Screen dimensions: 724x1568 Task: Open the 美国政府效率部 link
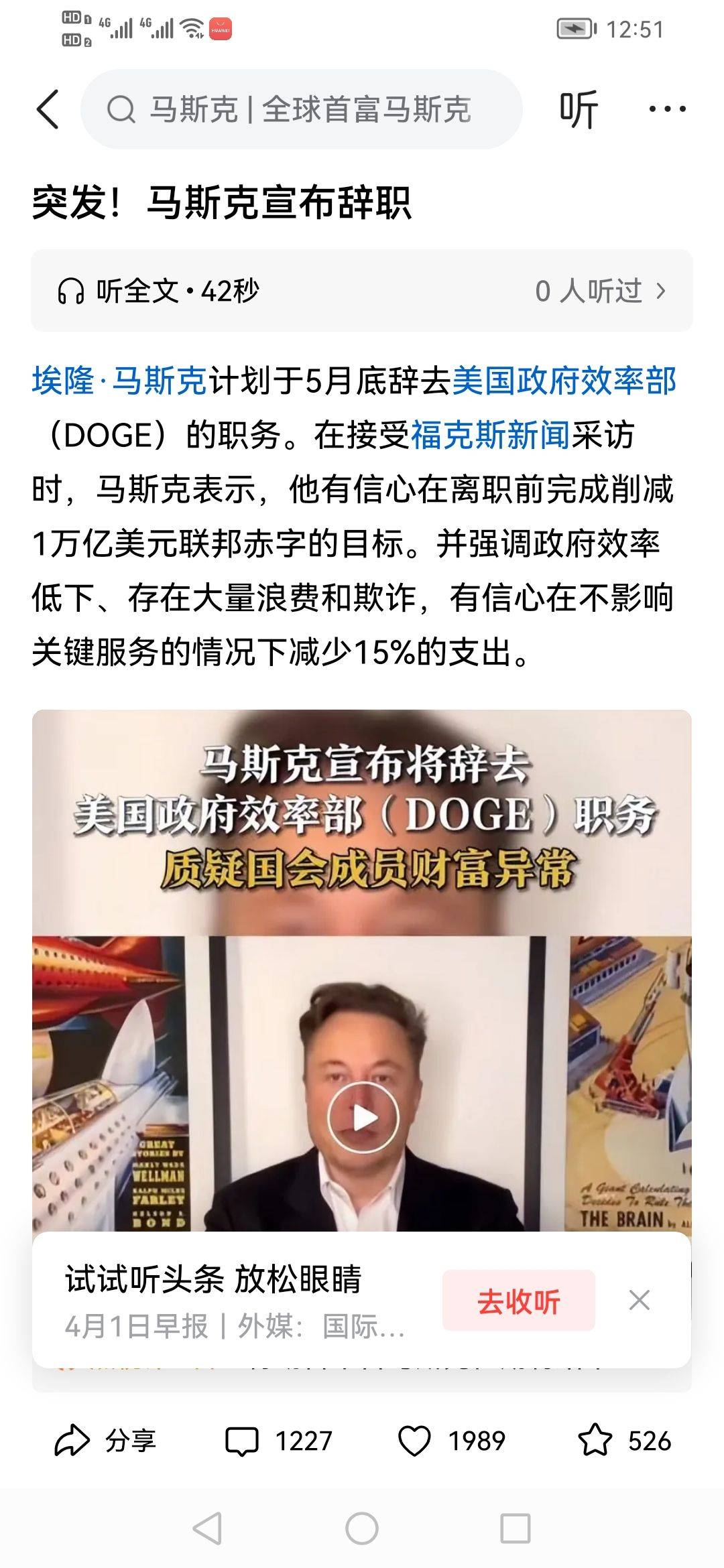click(564, 381)
